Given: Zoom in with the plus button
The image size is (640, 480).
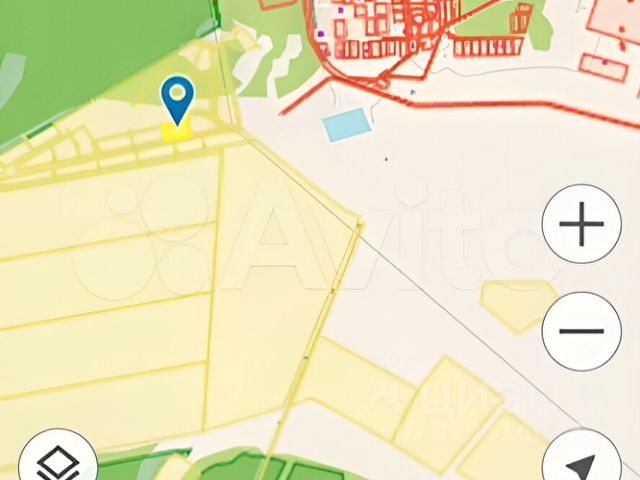Looking at the screenshot, I should coord(582,224).
